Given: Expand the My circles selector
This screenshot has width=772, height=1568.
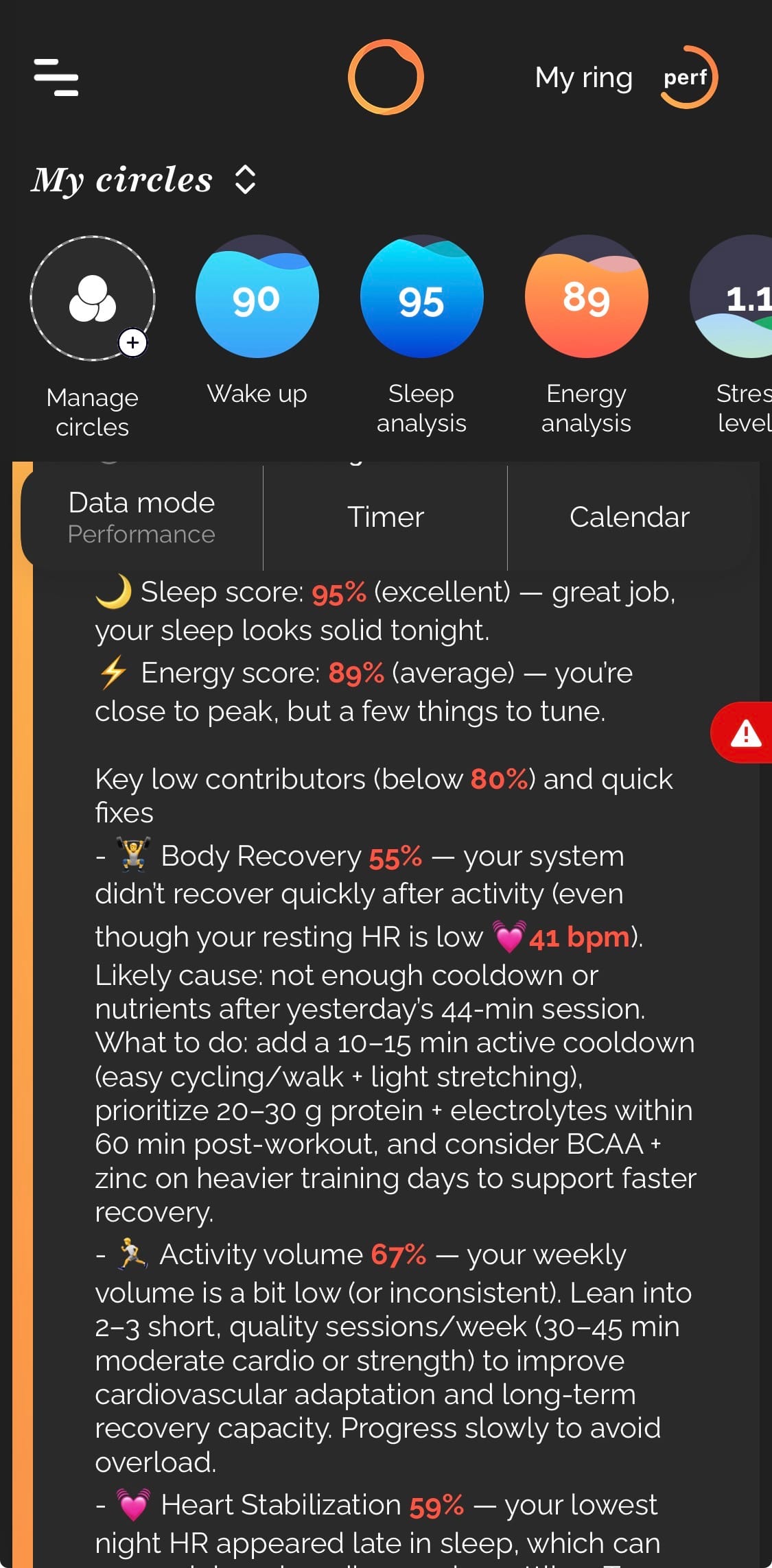Looking at the screenshot, I should [245, 180].
